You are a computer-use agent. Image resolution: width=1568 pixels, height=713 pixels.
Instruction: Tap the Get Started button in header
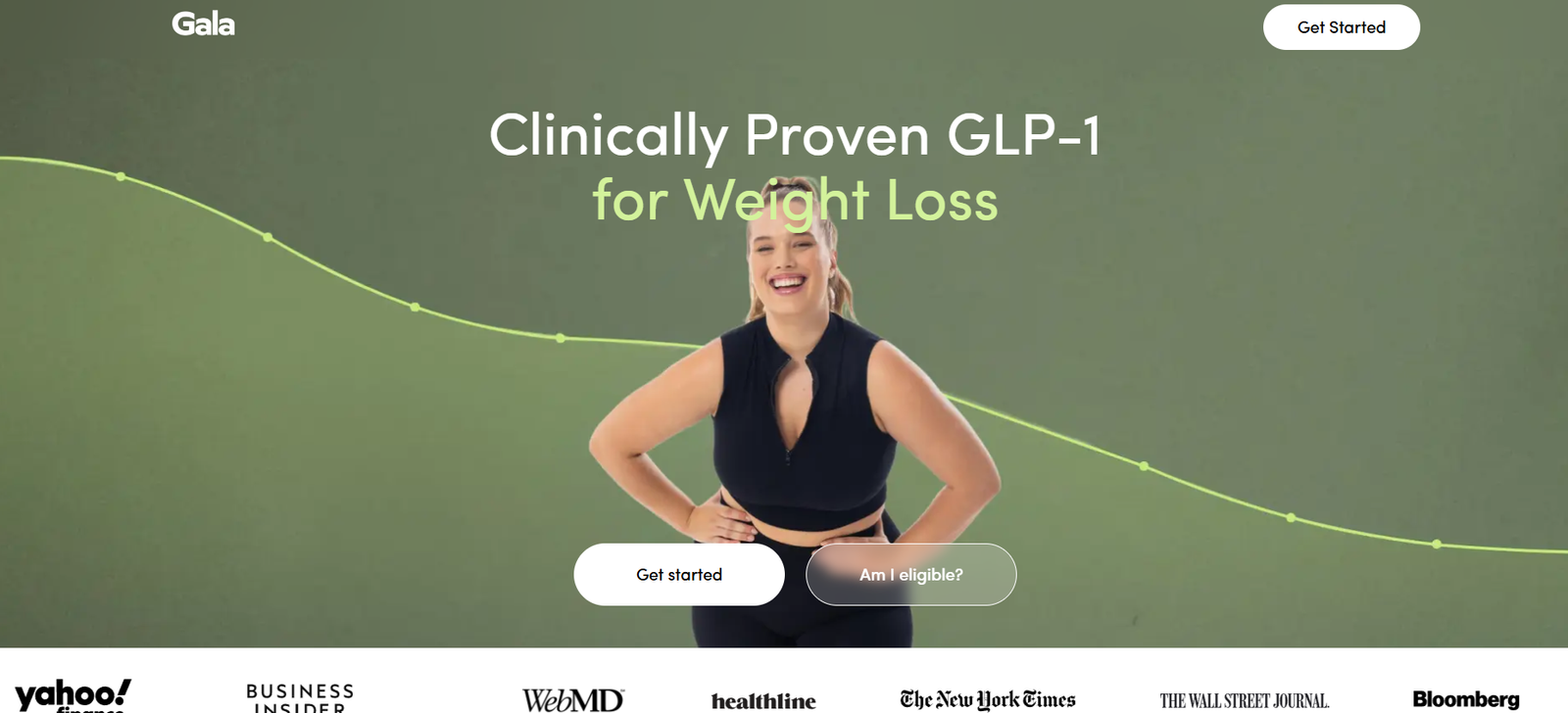[x=1341, y=27]
